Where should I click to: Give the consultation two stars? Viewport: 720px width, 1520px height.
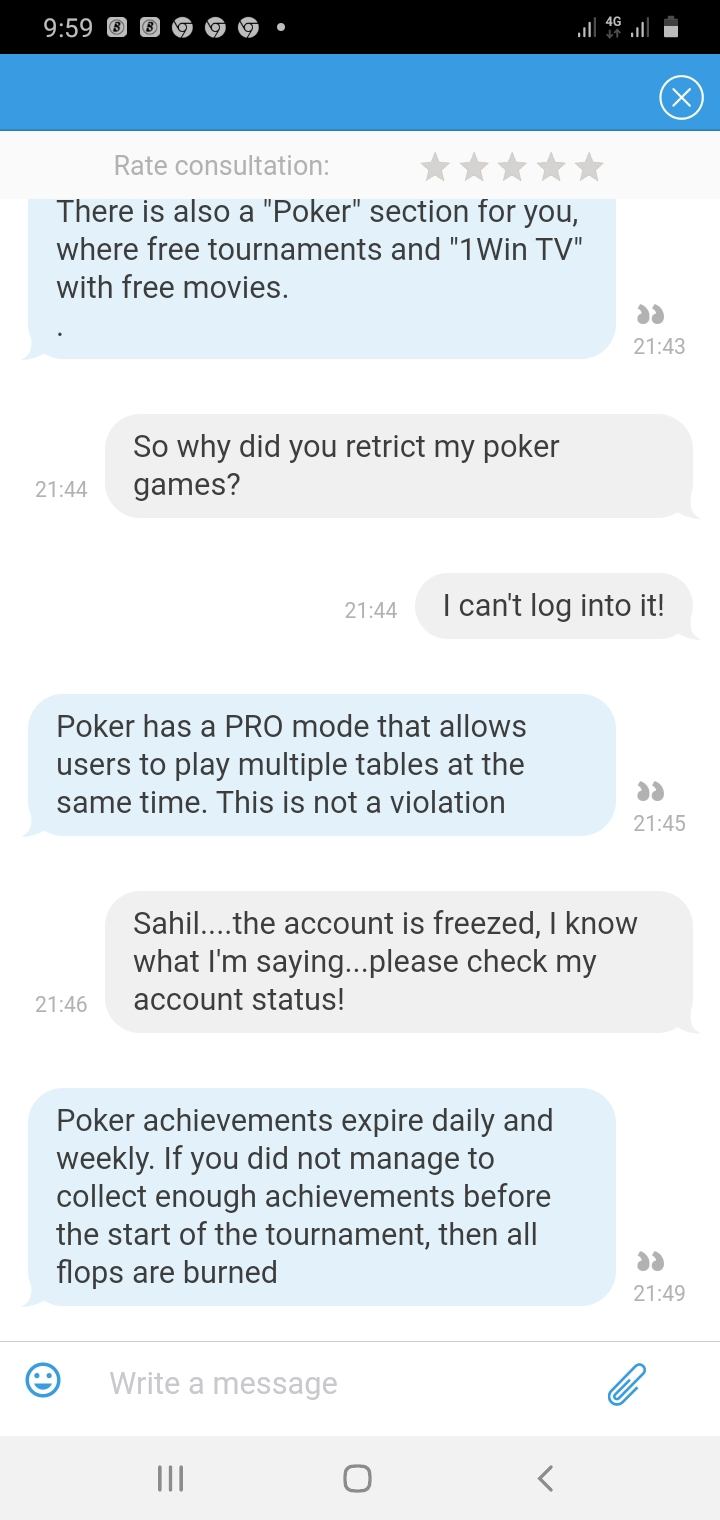click(x=474, y=166)
